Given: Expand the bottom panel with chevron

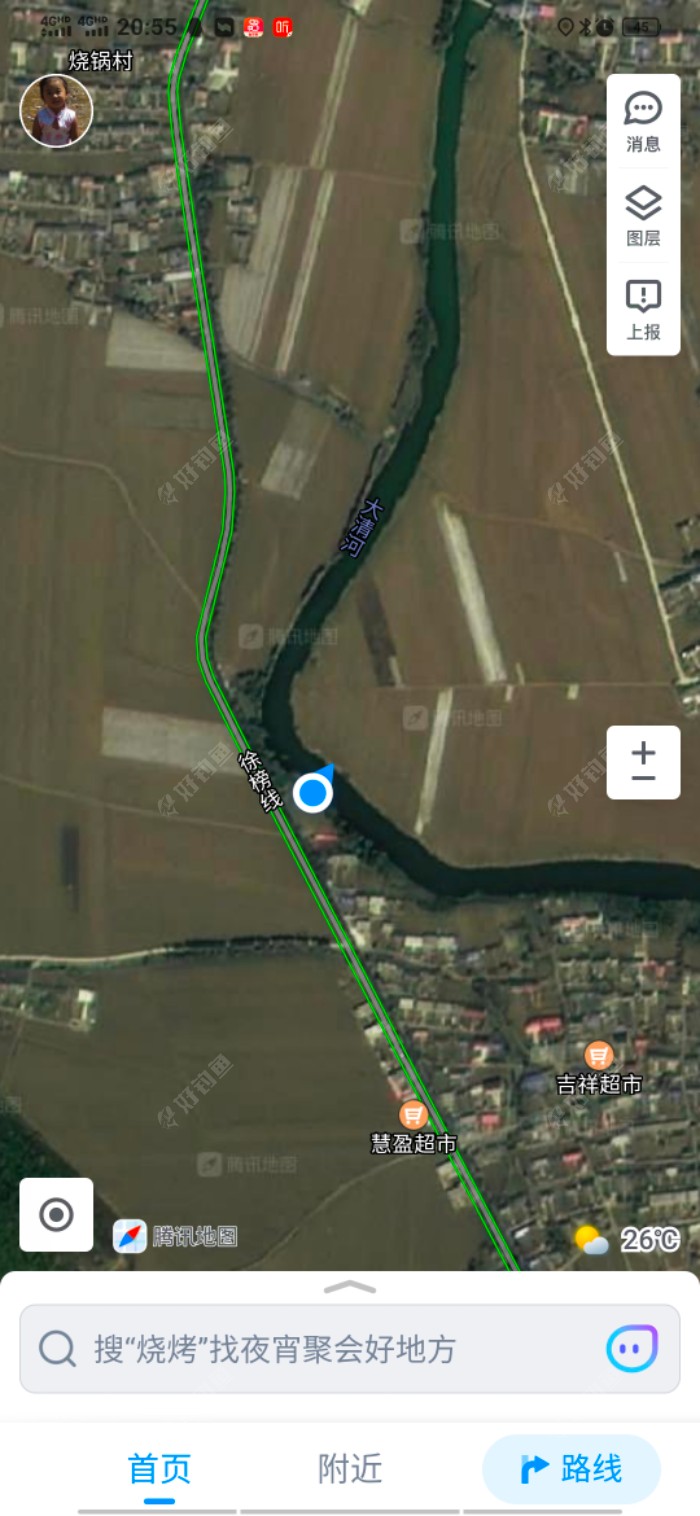Looking at the screenshot, I should click(350, 1287).
